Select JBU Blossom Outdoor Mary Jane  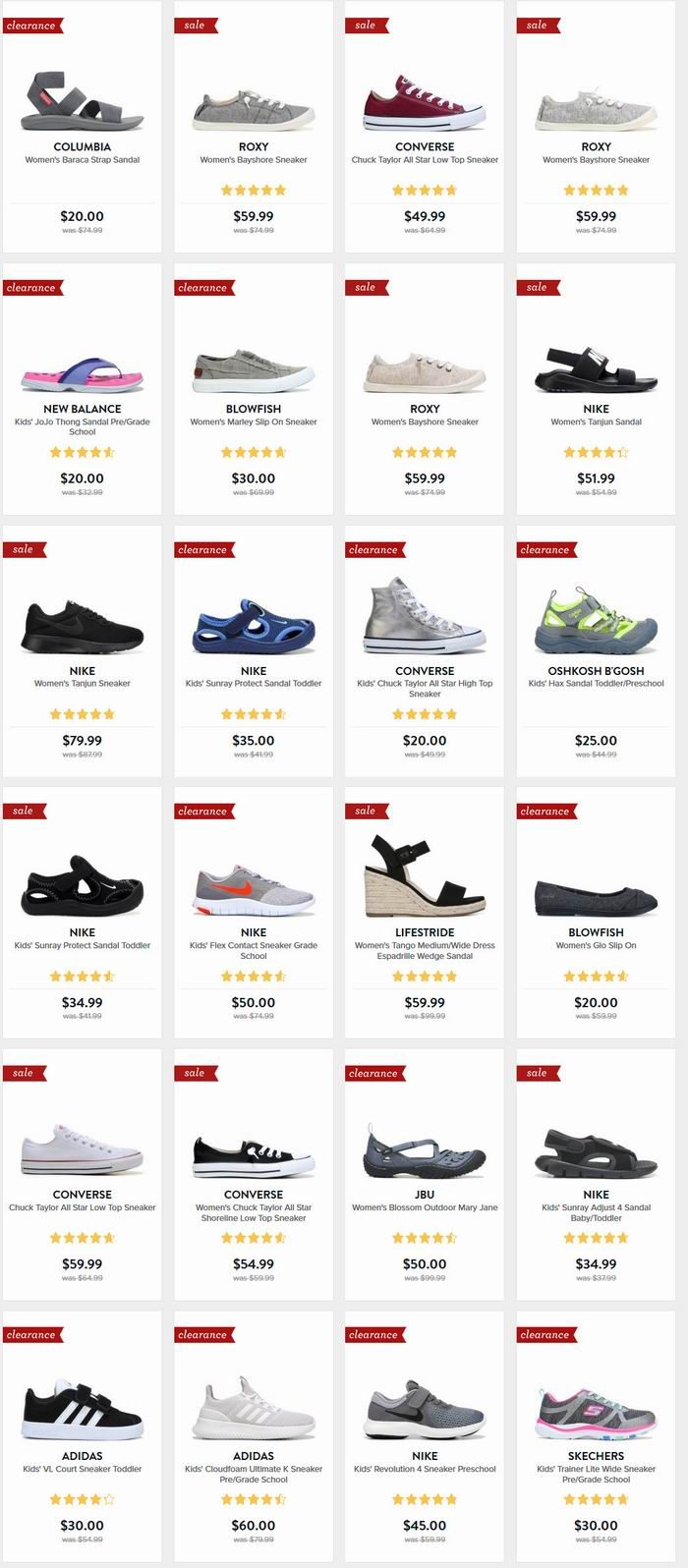[425, 1175]
